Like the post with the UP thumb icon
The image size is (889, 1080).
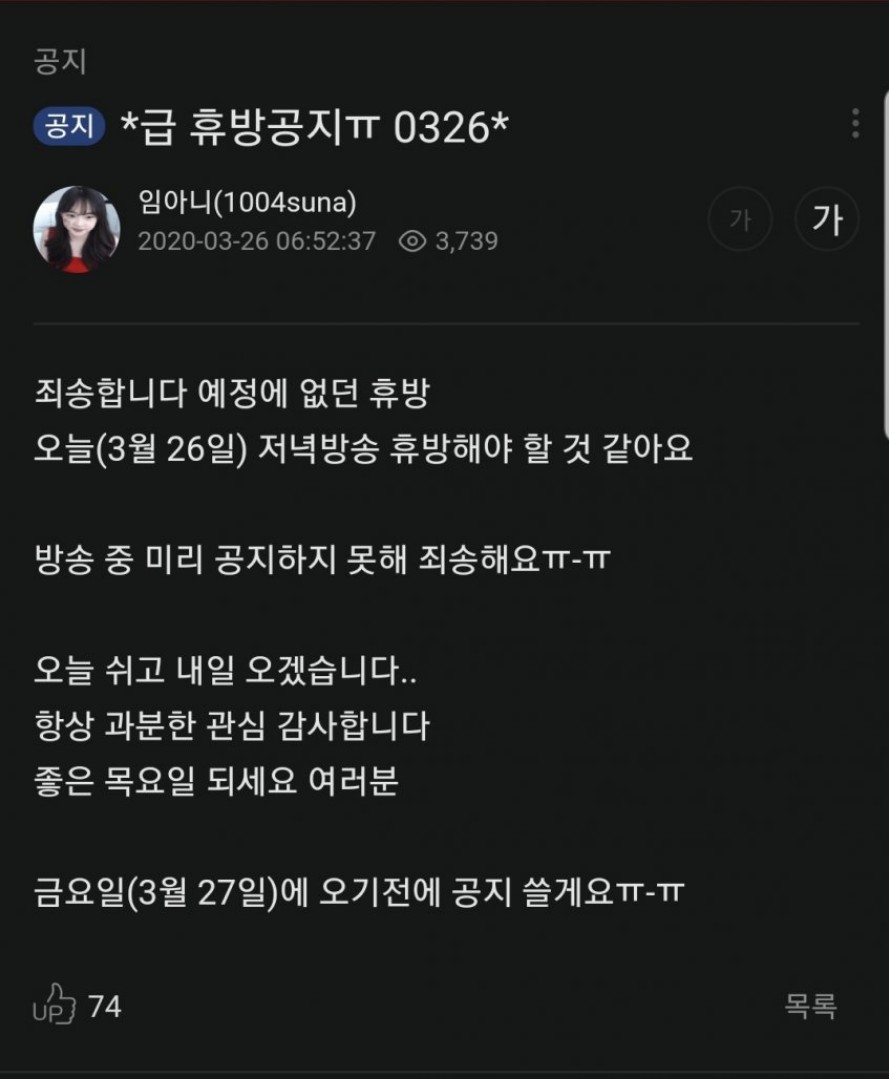(x=55, y=1005)
